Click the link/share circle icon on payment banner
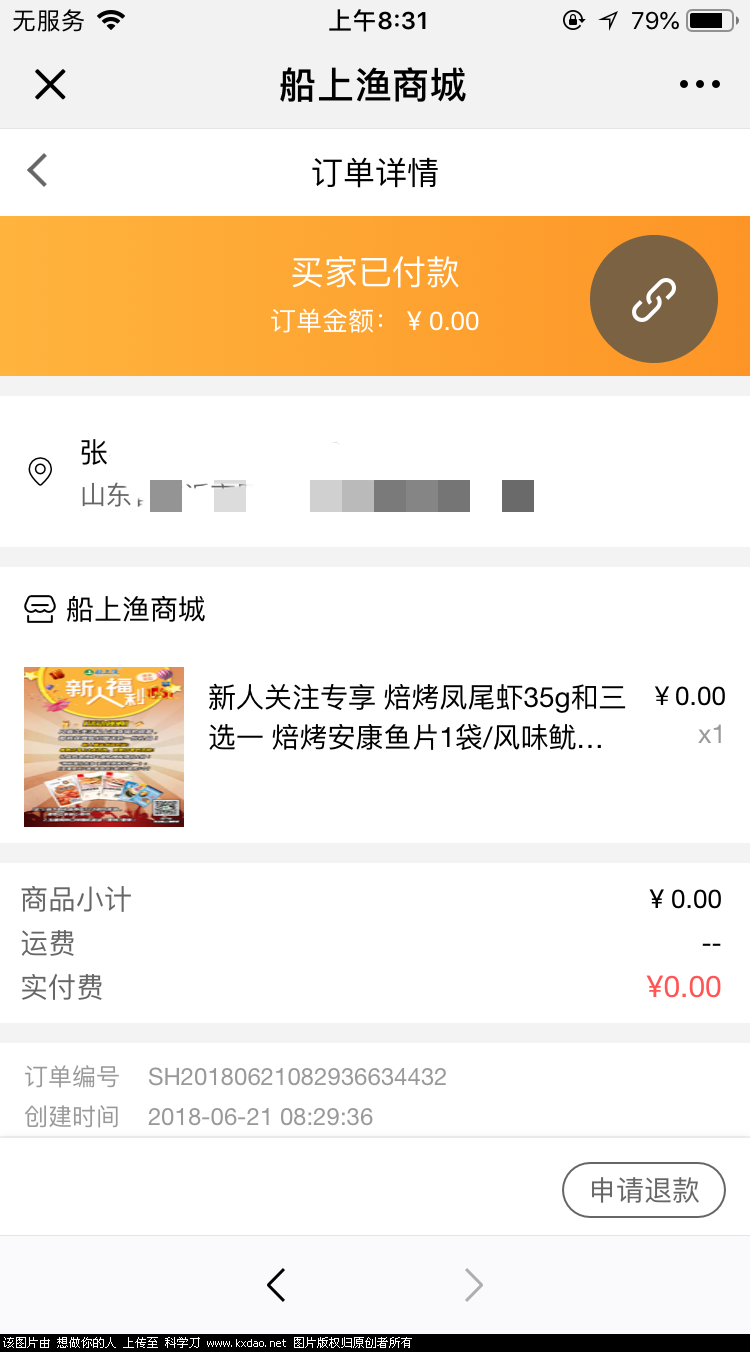Viewport: 750px width, 1352px height. click(x=654, y=298)
